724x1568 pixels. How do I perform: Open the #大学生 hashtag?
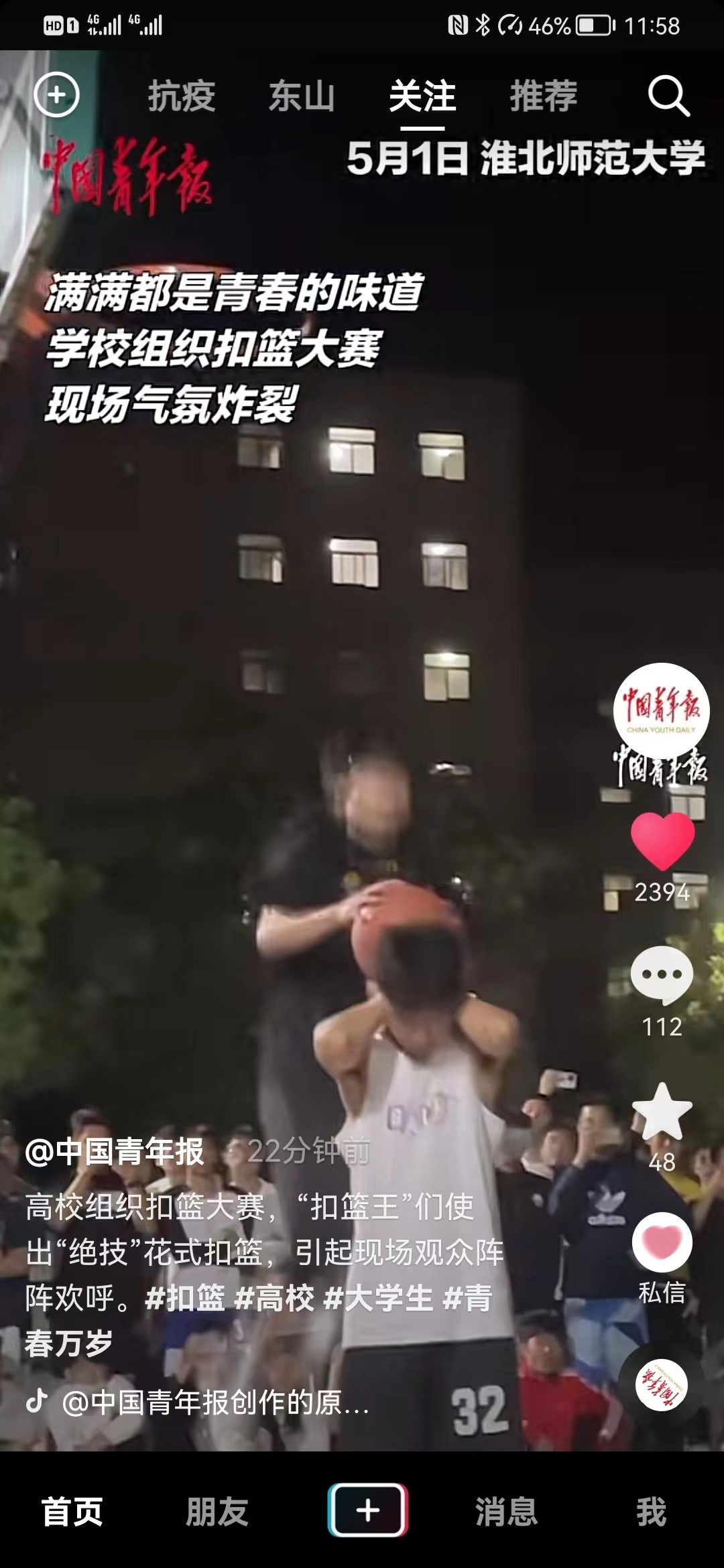pyautogui.click(x=378, y=1299)
